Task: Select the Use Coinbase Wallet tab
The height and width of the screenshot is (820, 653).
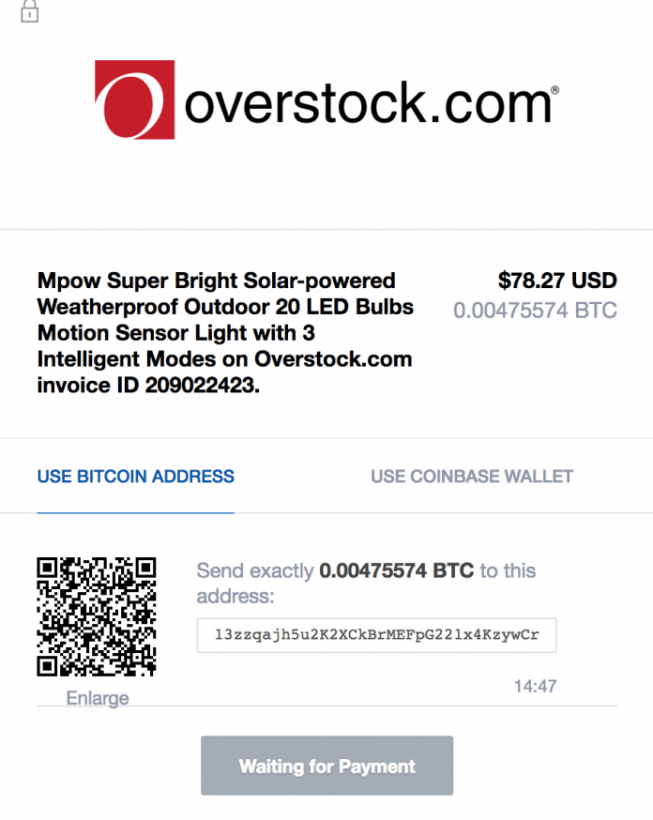Action: (x=472, y=476)
